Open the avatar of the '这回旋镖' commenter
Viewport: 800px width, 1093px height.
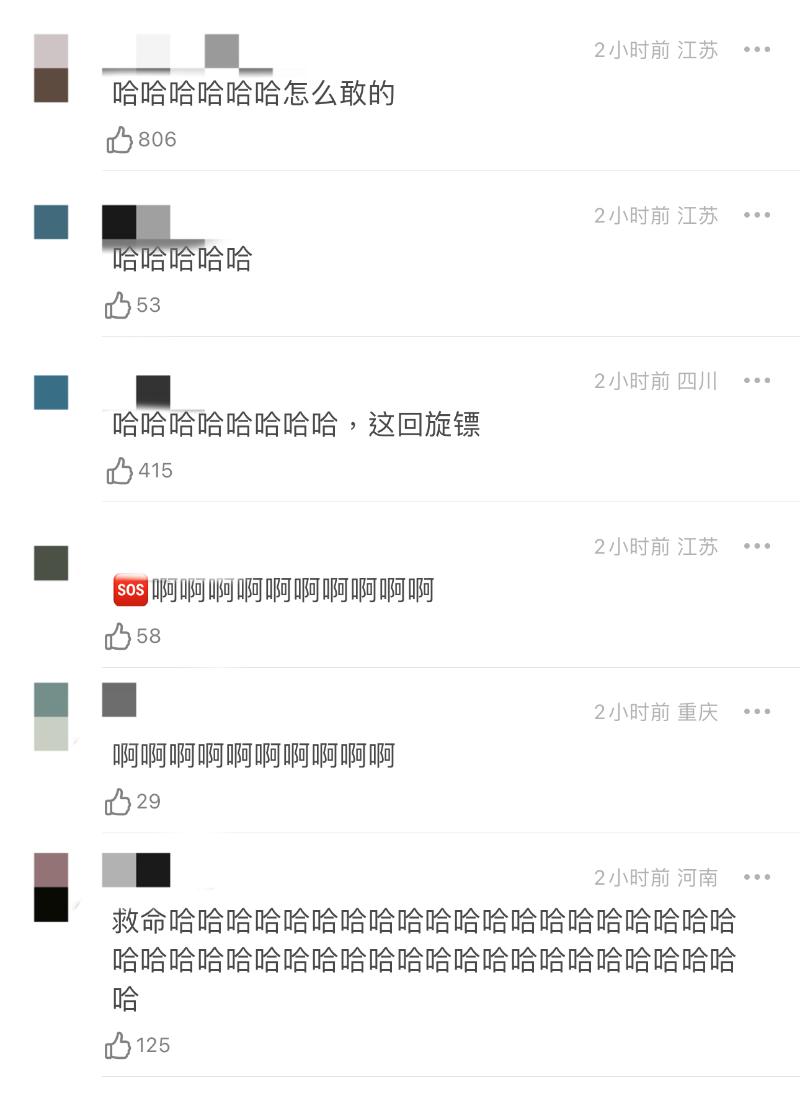click(x=51, y=392)
